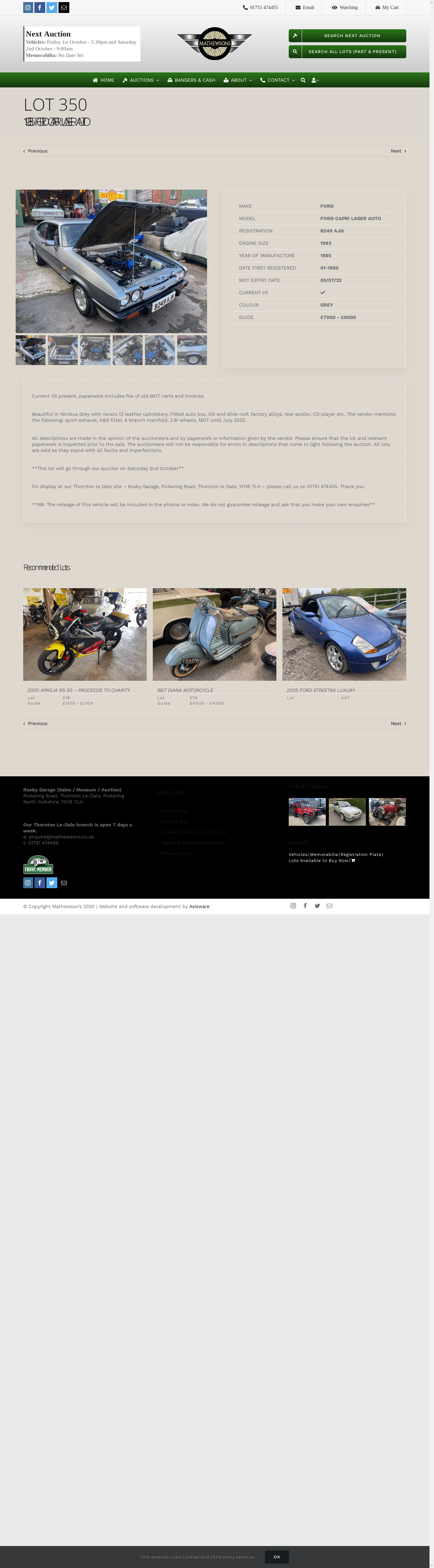Call the 01751 474455 phone link
The image size is (434, 1568).
pos(260,8)
